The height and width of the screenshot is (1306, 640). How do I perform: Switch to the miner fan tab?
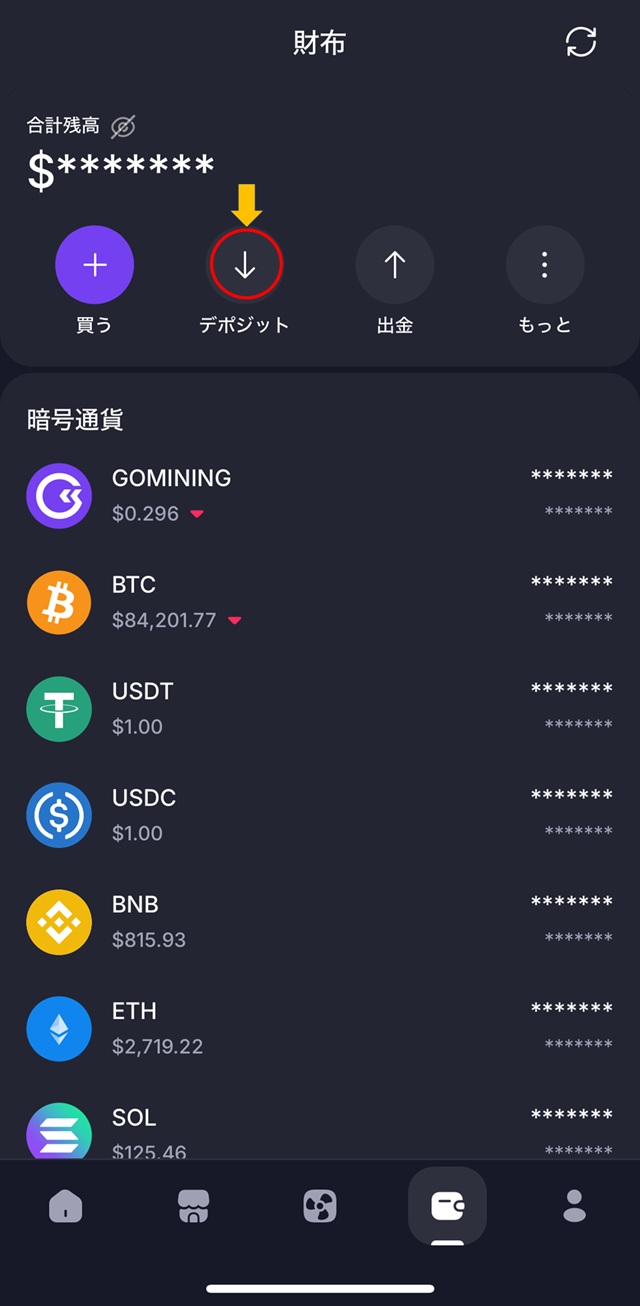pos(320,1206)
